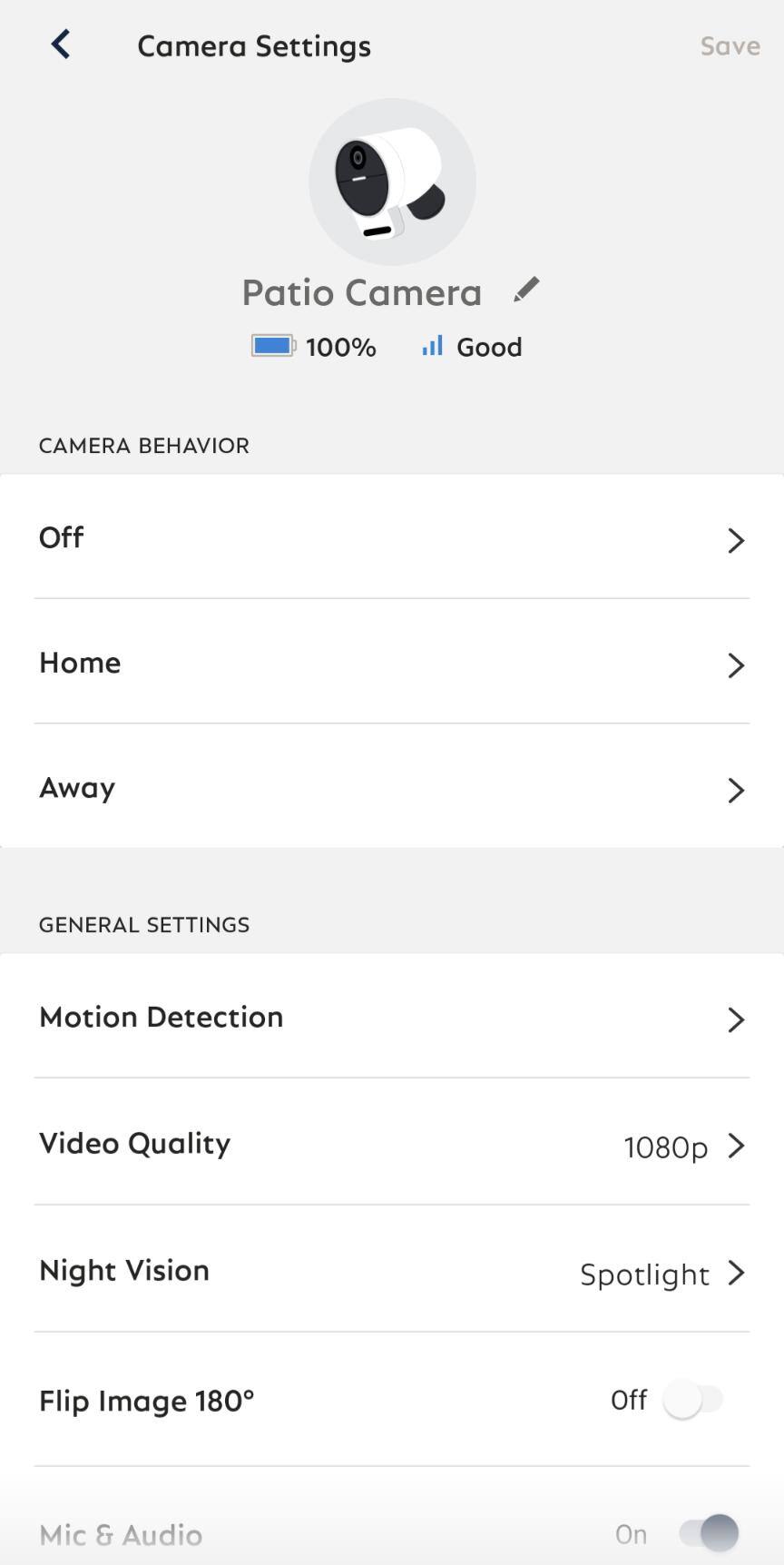Open Night Vision options
Image resolution: width=784 pixels, height=1565 pixels.
[x=392, y=1271]
